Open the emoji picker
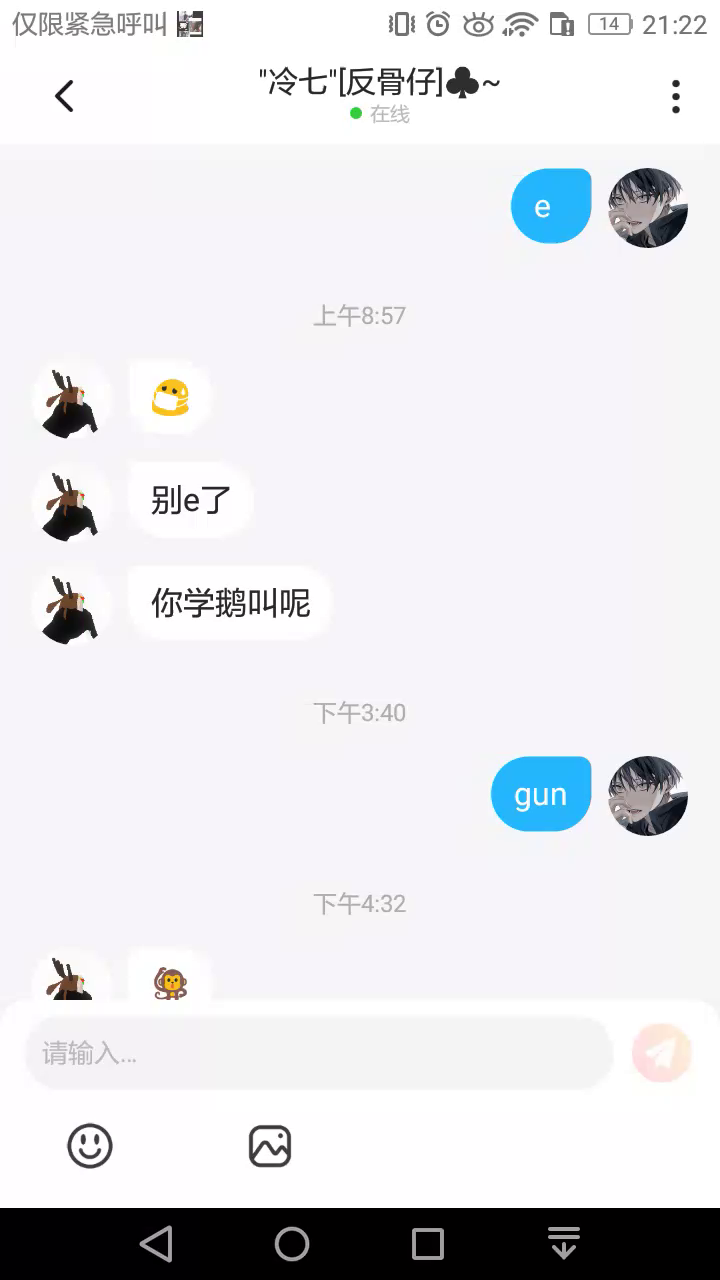720x1280 pixels. [x=90, y=1146]
